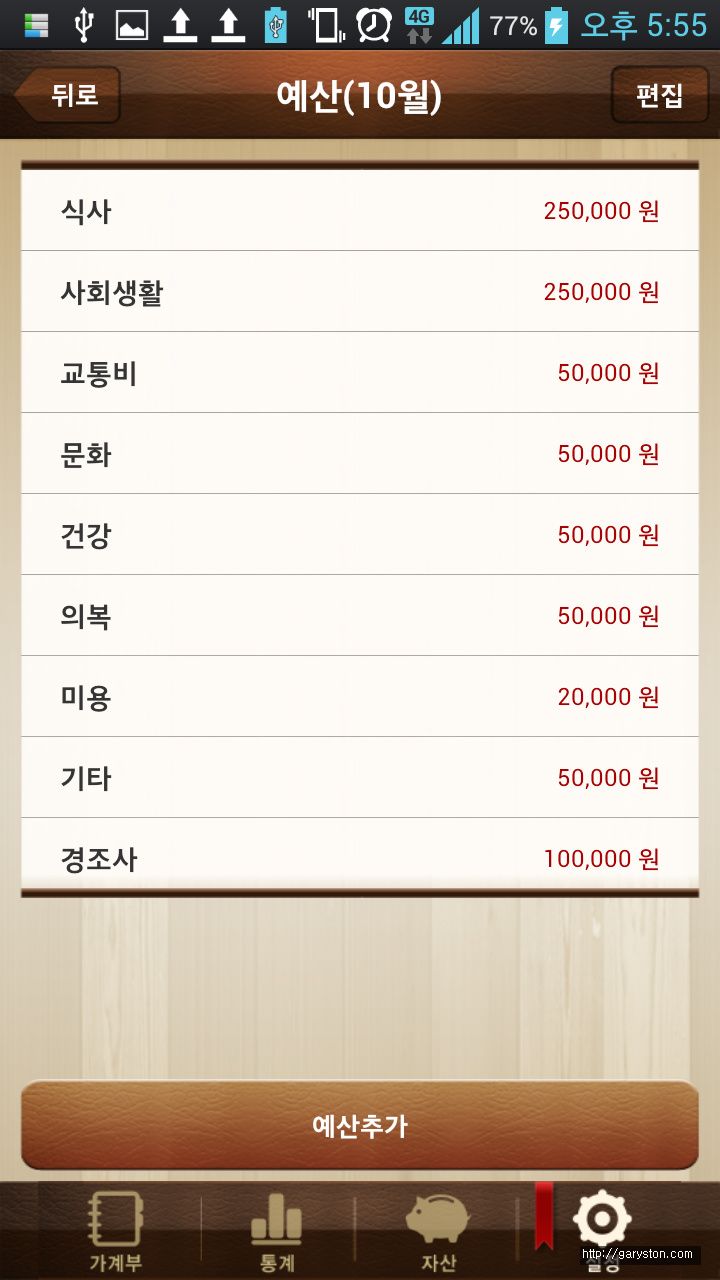The height and width of the screenshot is (1280, 720).
Task: Select the 건강 budget row
Action: (x=360, y=535)
